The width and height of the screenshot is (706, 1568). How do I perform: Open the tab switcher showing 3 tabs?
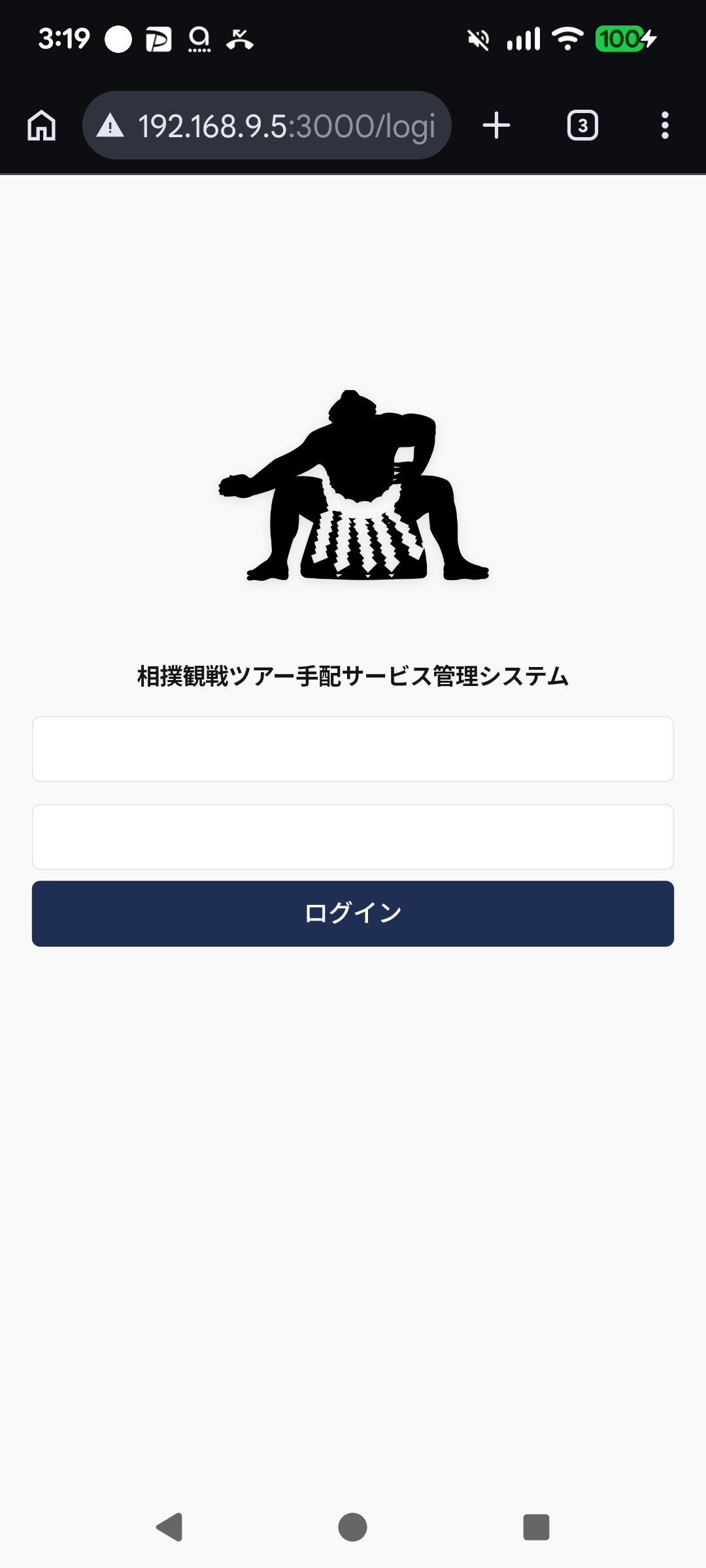[x=582, y=125]
